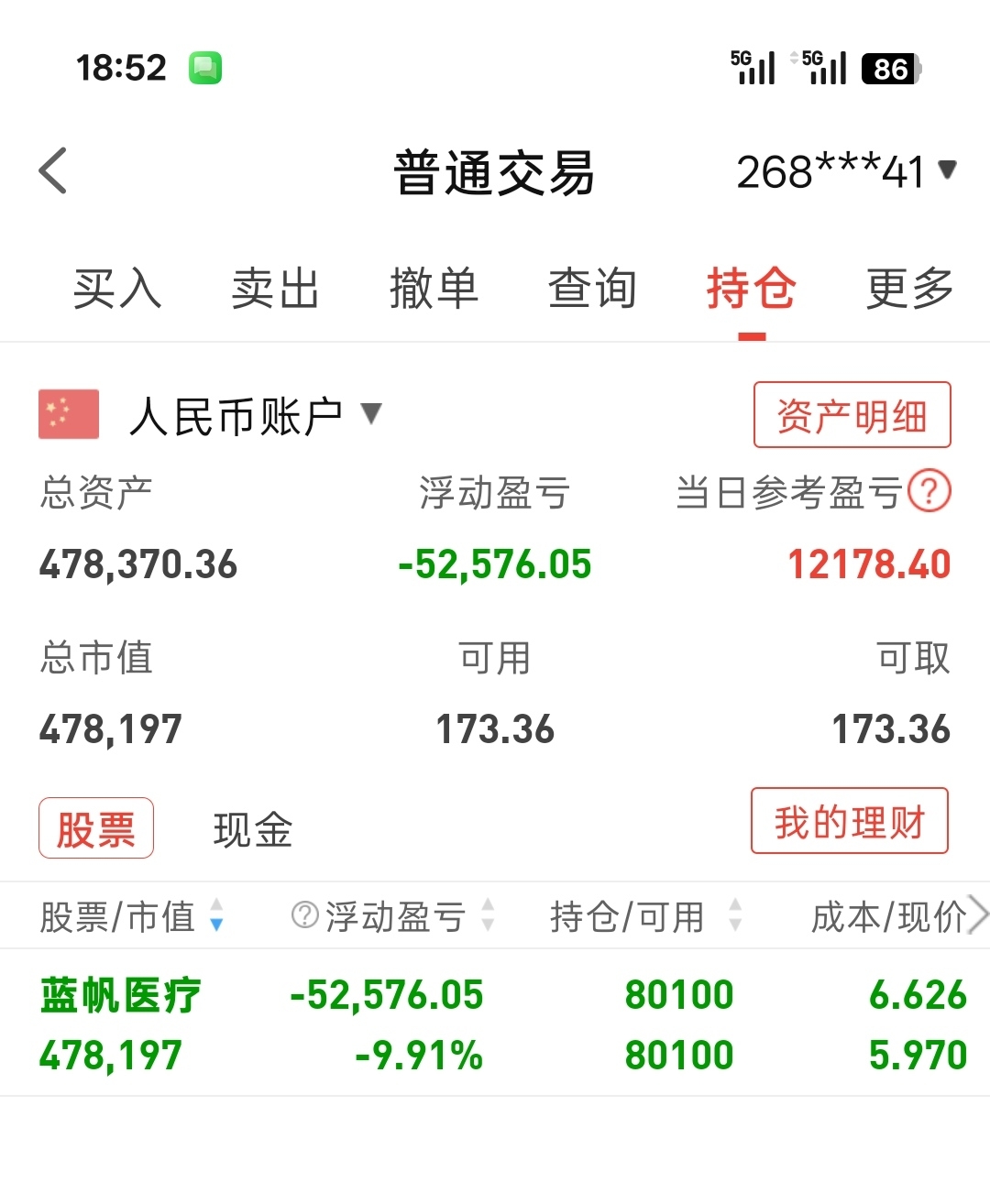Switch to the 买入 tab
990x1204 pixels.
point(117,289)
